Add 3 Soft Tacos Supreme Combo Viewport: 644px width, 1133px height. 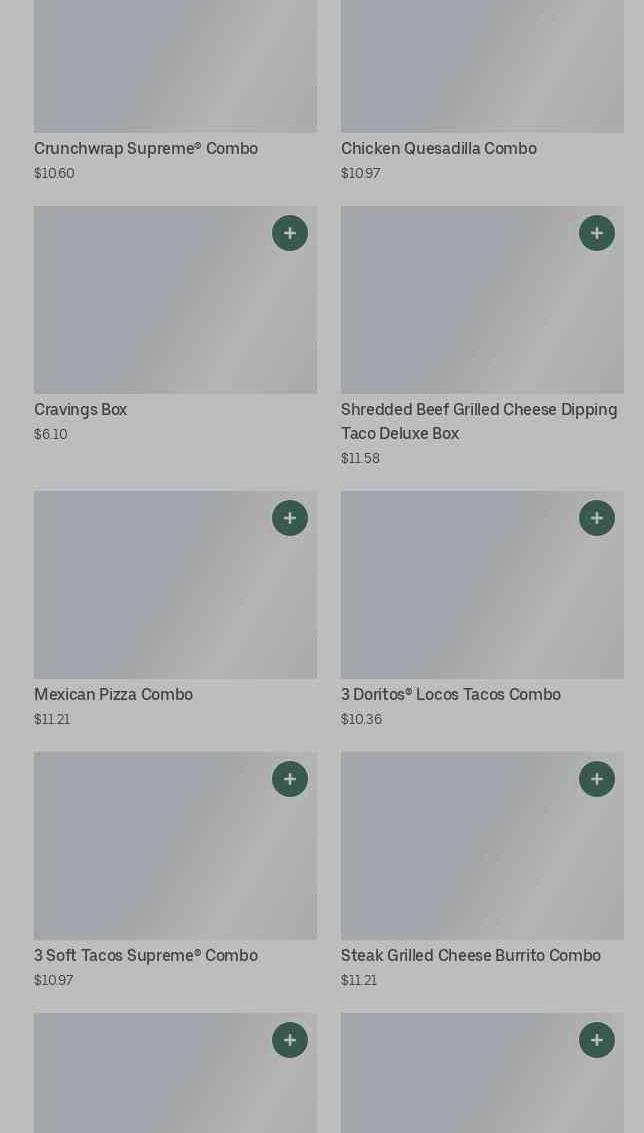tap(290, 779)
